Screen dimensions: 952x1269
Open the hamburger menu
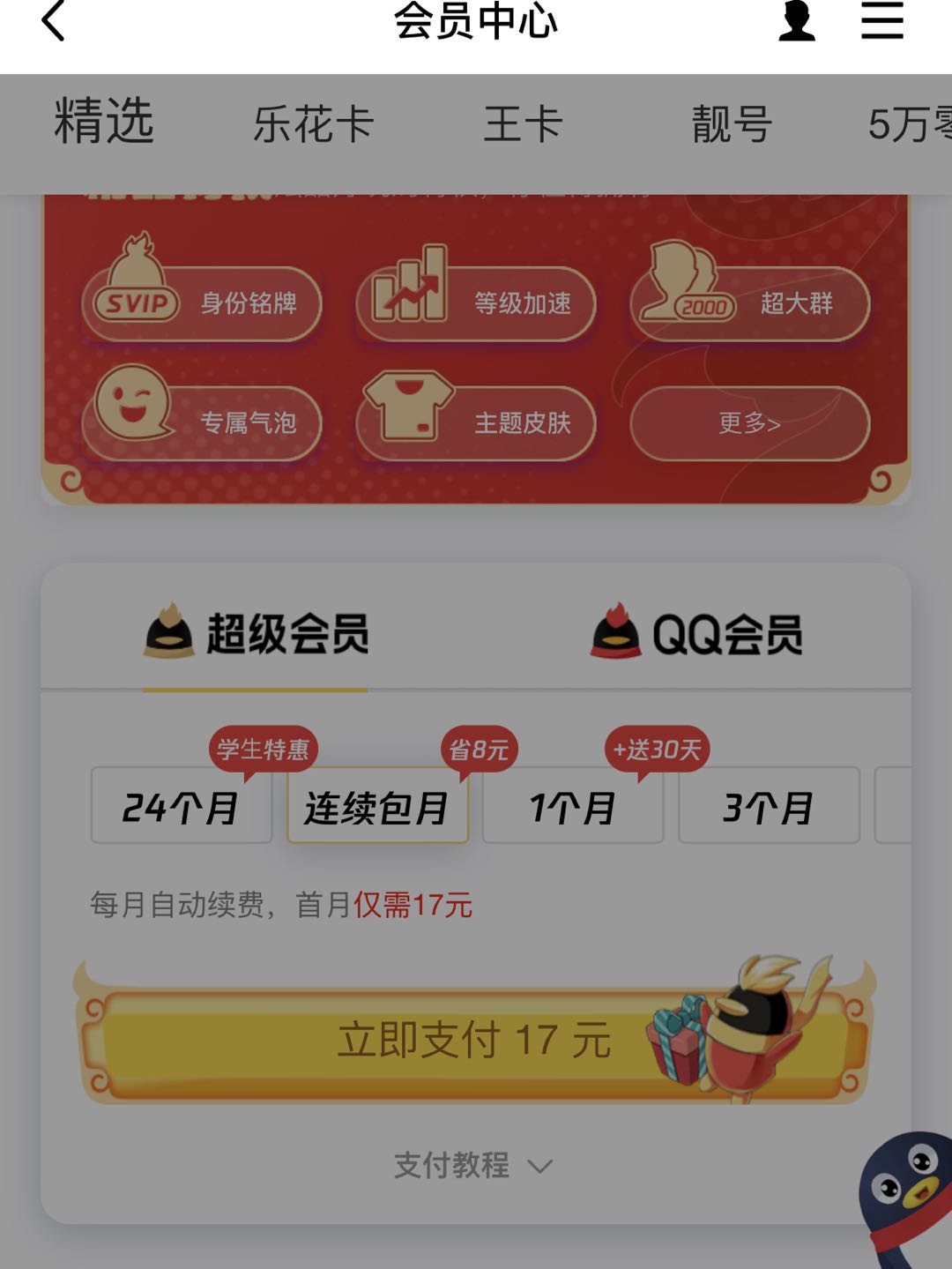click(882, 21)
